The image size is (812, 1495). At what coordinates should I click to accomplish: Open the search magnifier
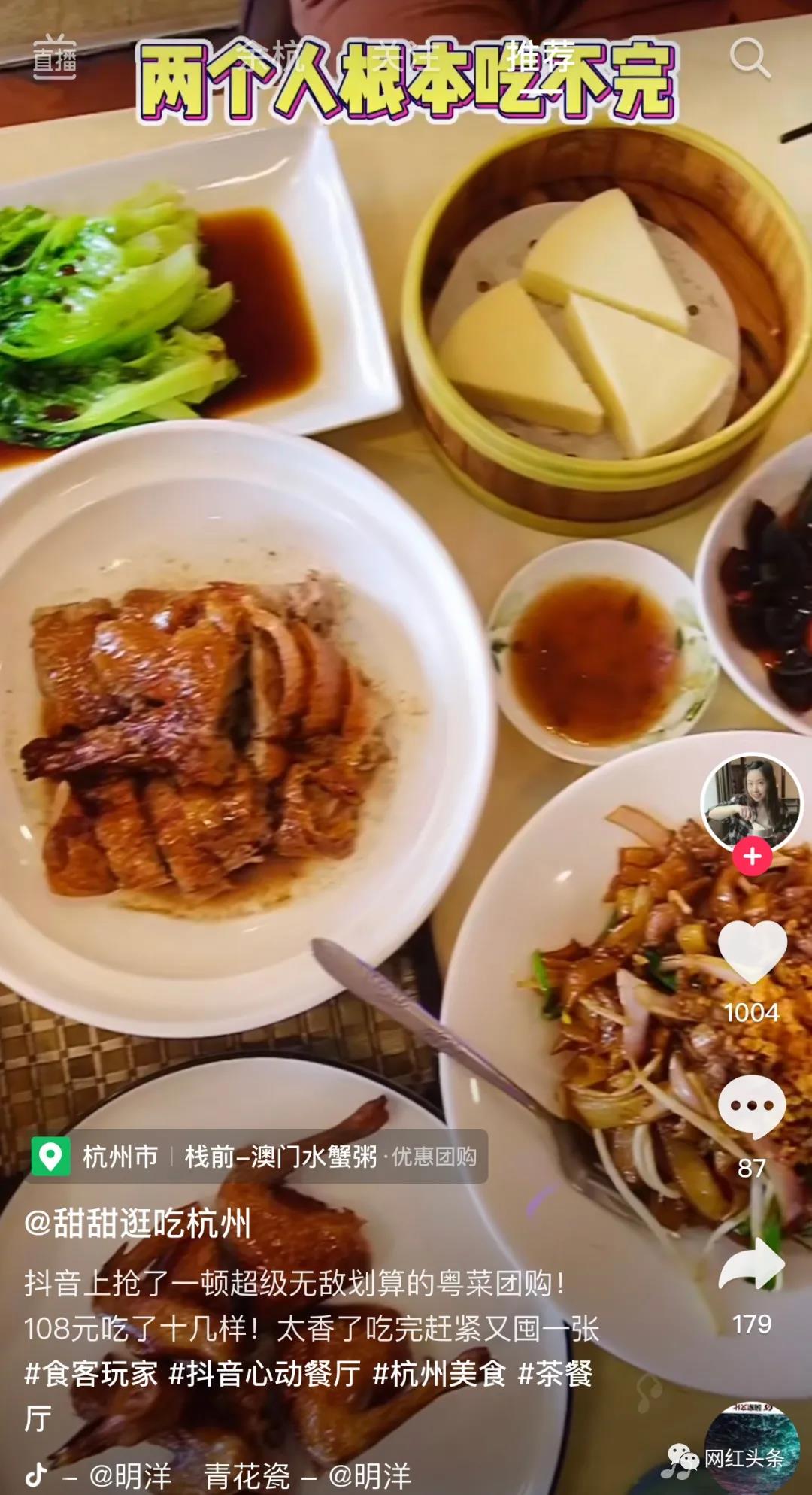[x=750, y=58]
